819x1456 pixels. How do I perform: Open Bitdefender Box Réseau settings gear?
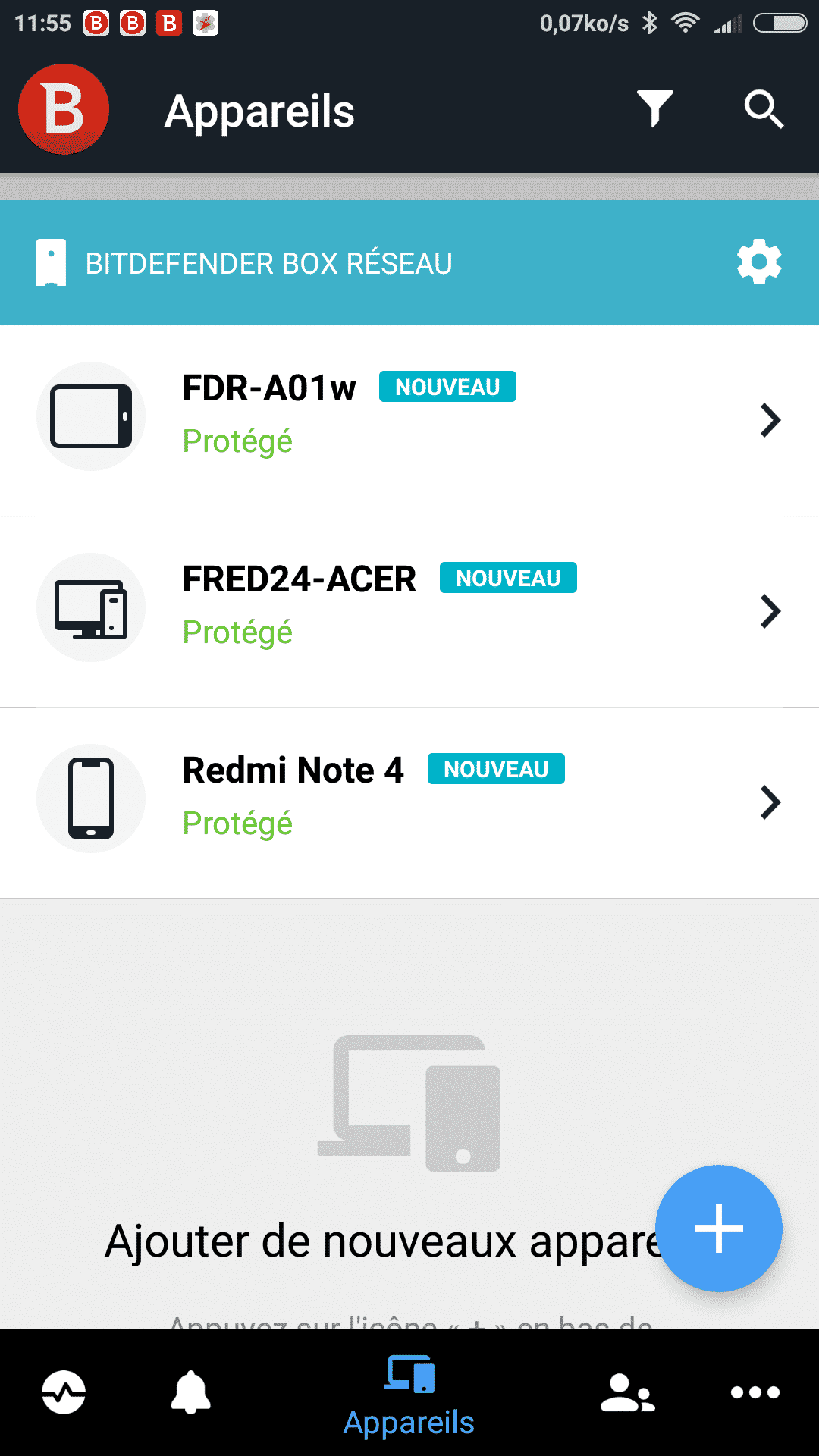coord(759,262)
